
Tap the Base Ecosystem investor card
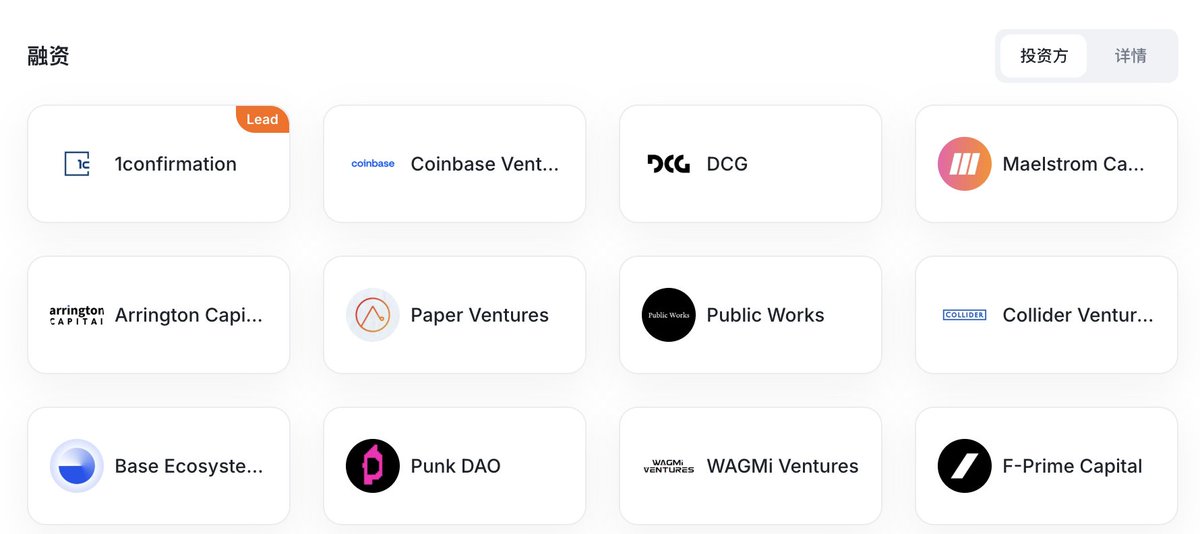[158, 466]
